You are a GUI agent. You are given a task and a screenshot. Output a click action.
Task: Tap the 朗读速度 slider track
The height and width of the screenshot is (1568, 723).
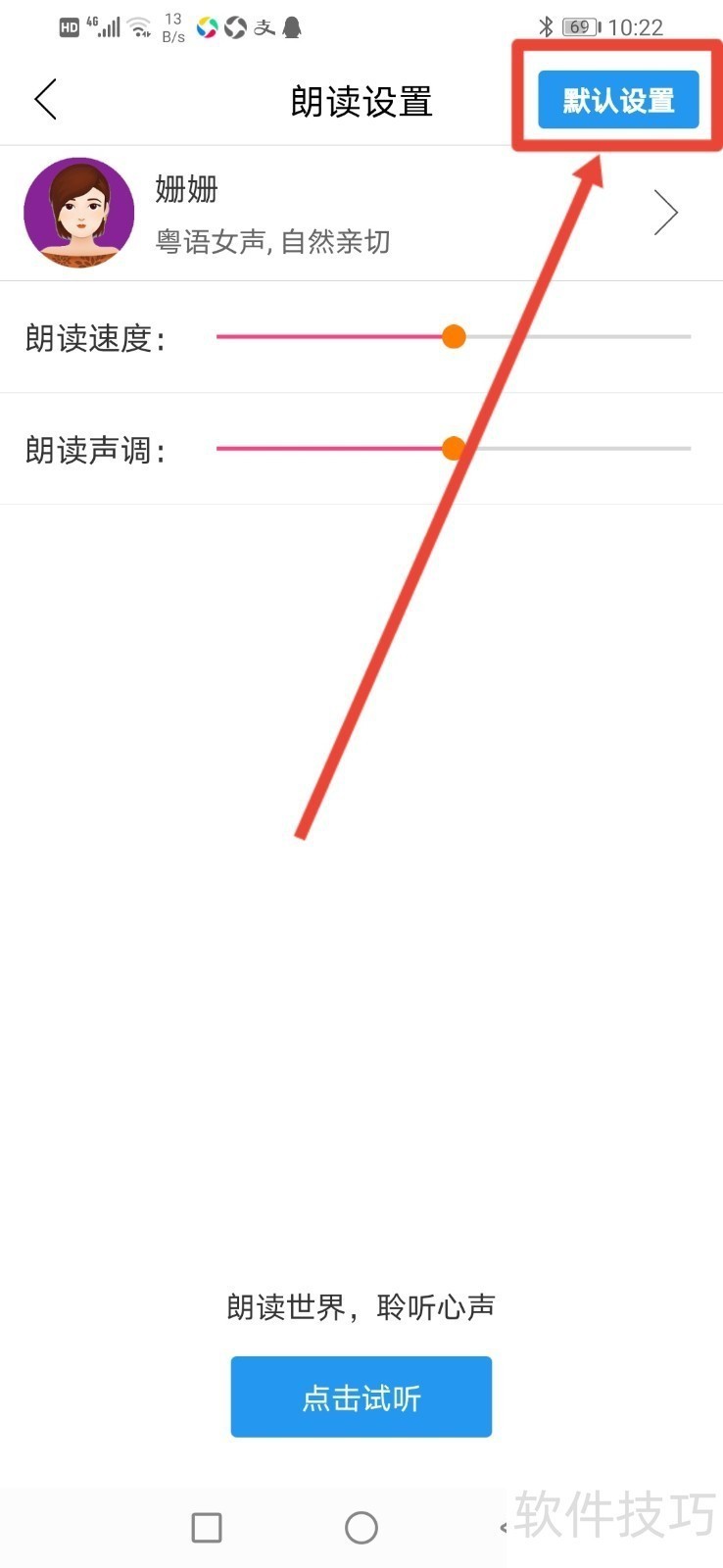point(453,337)
